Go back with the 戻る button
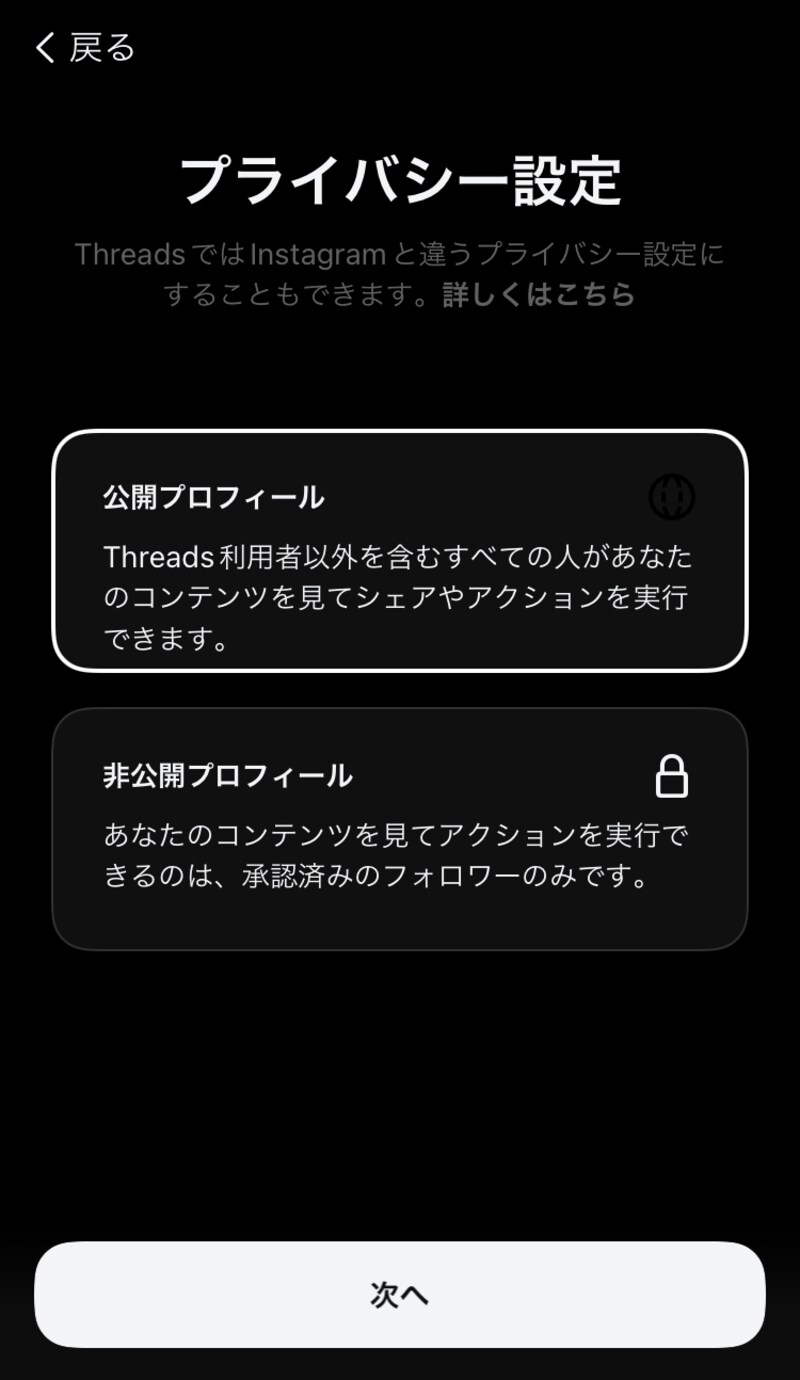The height and width of the screenshot is (1380, 800). tap(85, 47)
